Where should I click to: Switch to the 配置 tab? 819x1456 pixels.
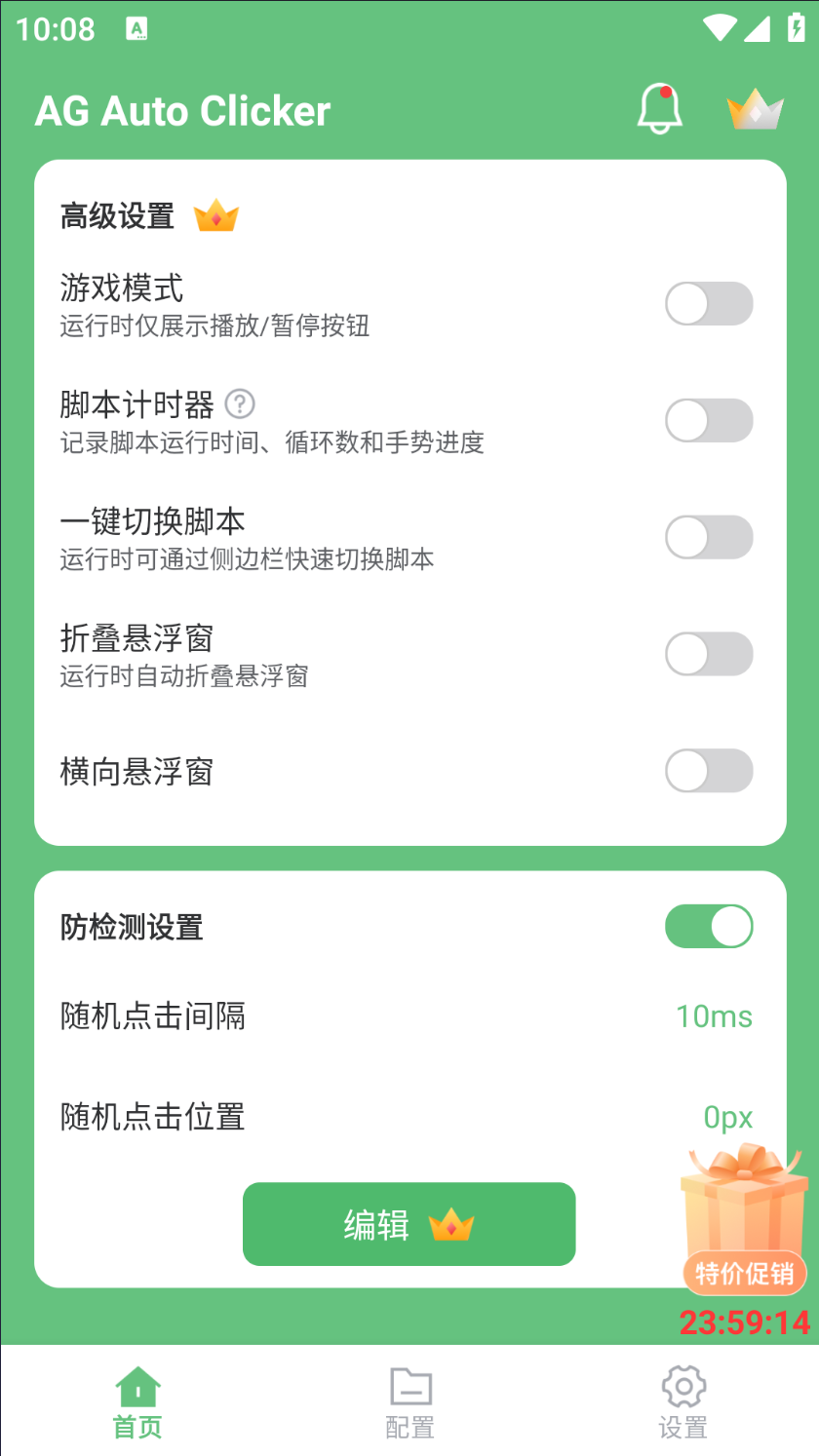point(409,1401)
